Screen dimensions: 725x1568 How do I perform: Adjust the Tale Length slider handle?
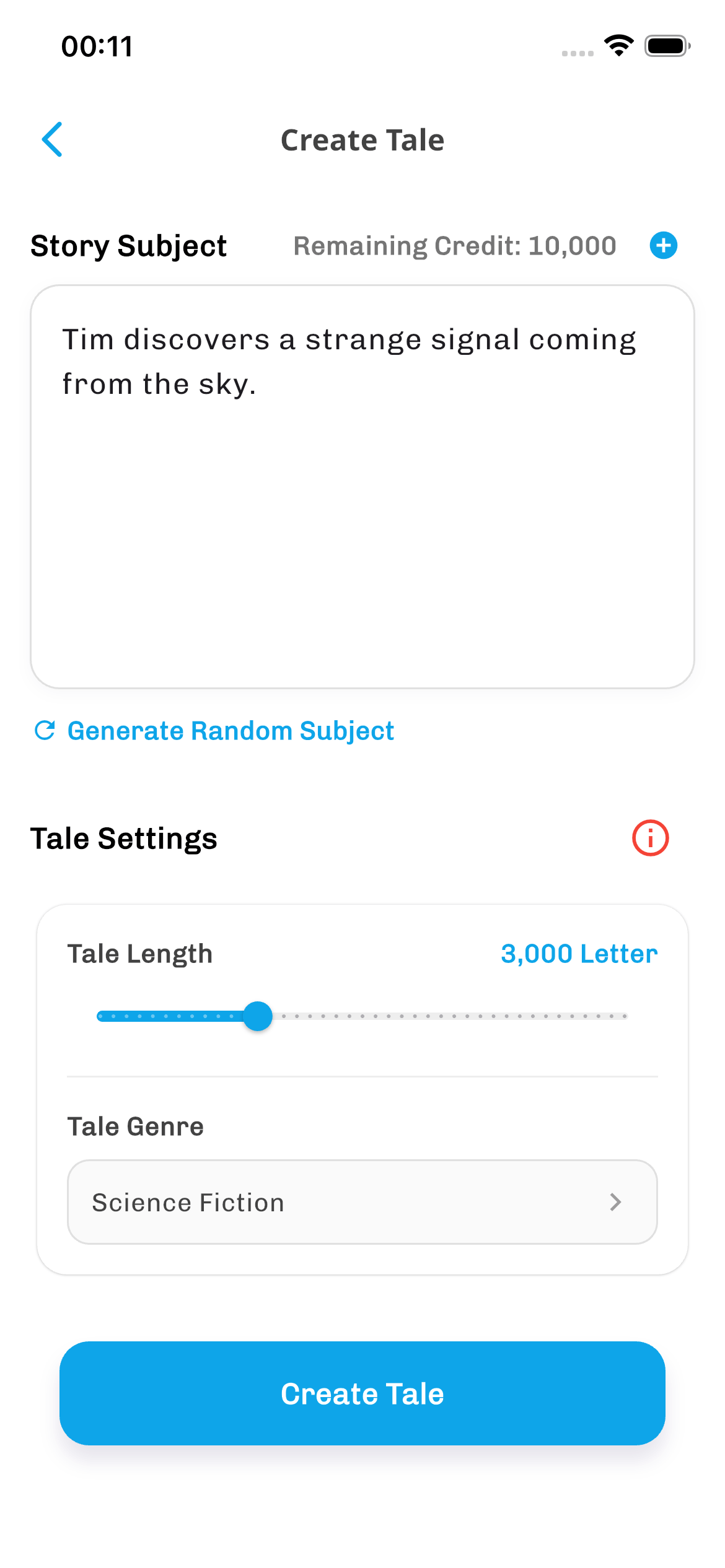pos(258,1016)
